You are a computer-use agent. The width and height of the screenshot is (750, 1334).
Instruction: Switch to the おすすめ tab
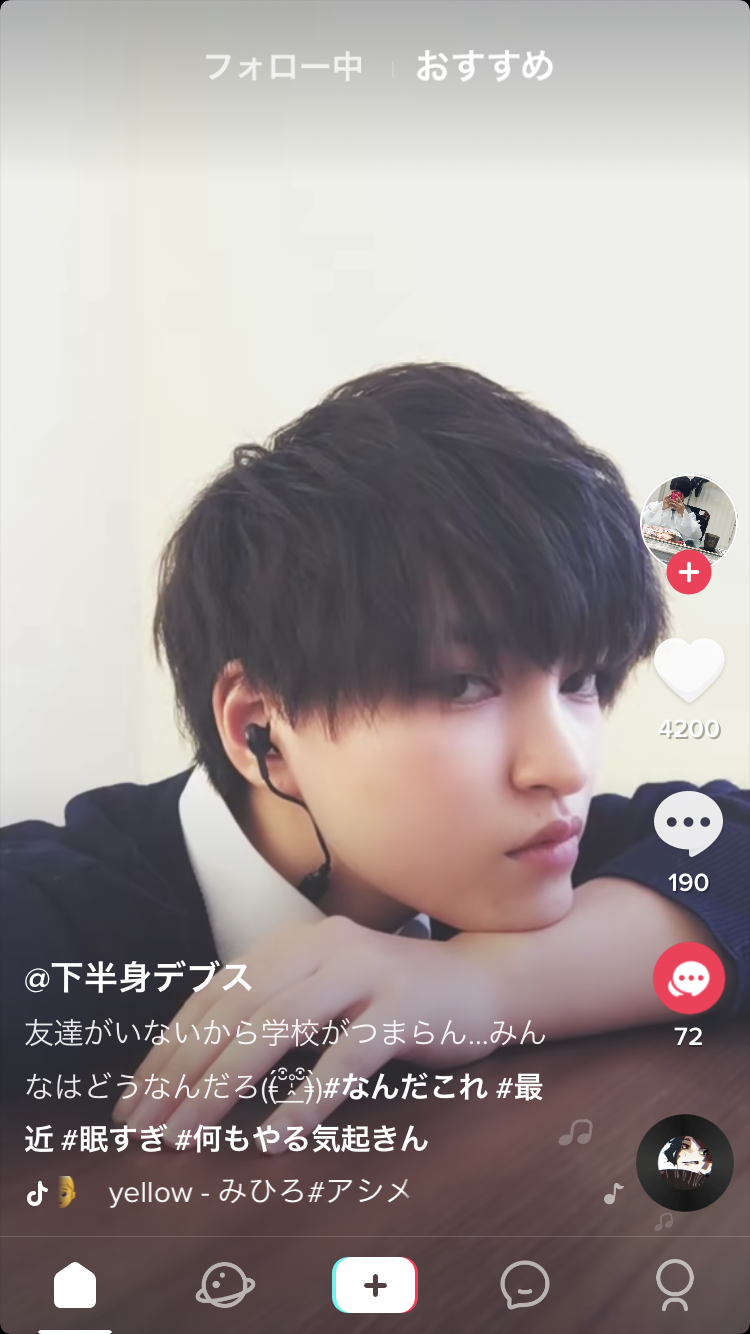(x=484, y=67)
